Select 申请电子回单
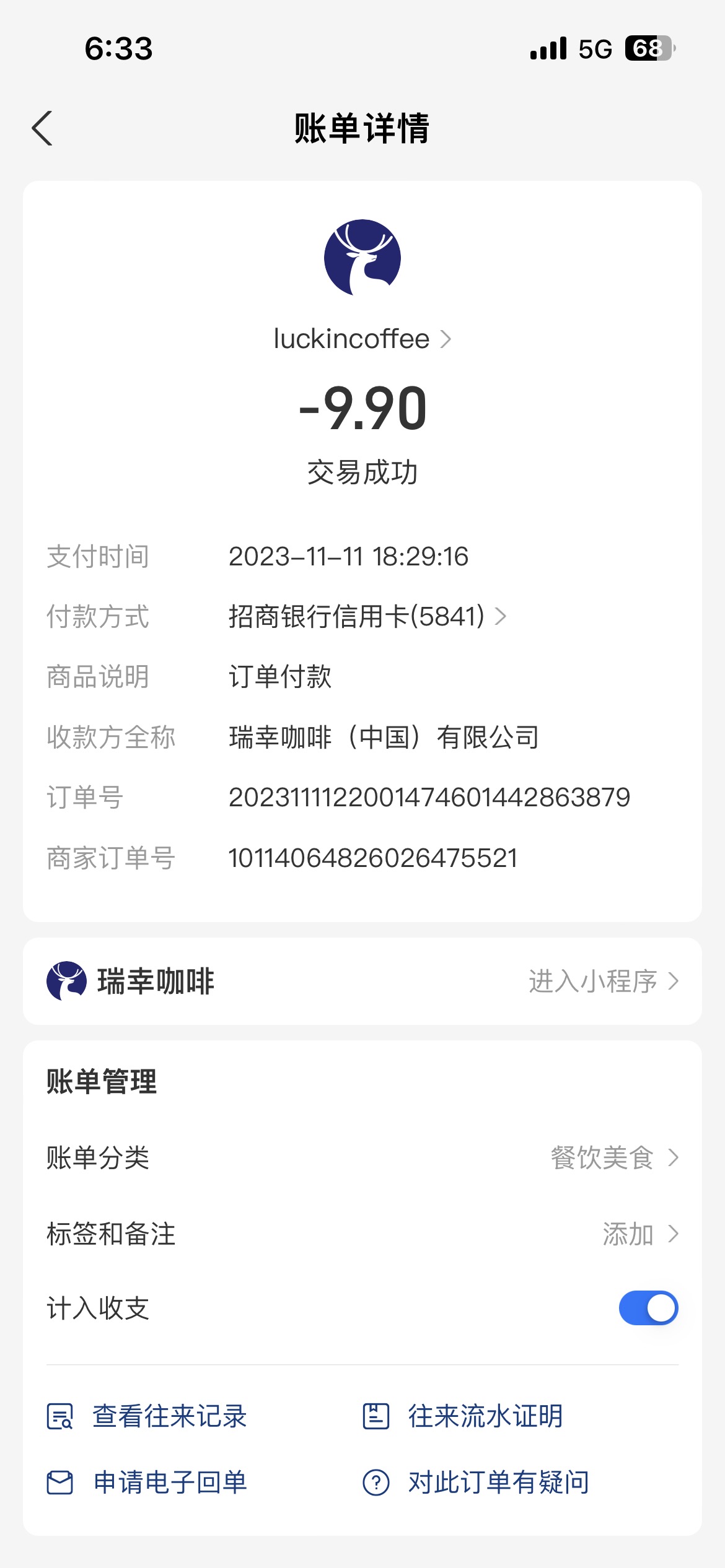The width and height of the screenshot is (725, 1568). (147, 1483)
